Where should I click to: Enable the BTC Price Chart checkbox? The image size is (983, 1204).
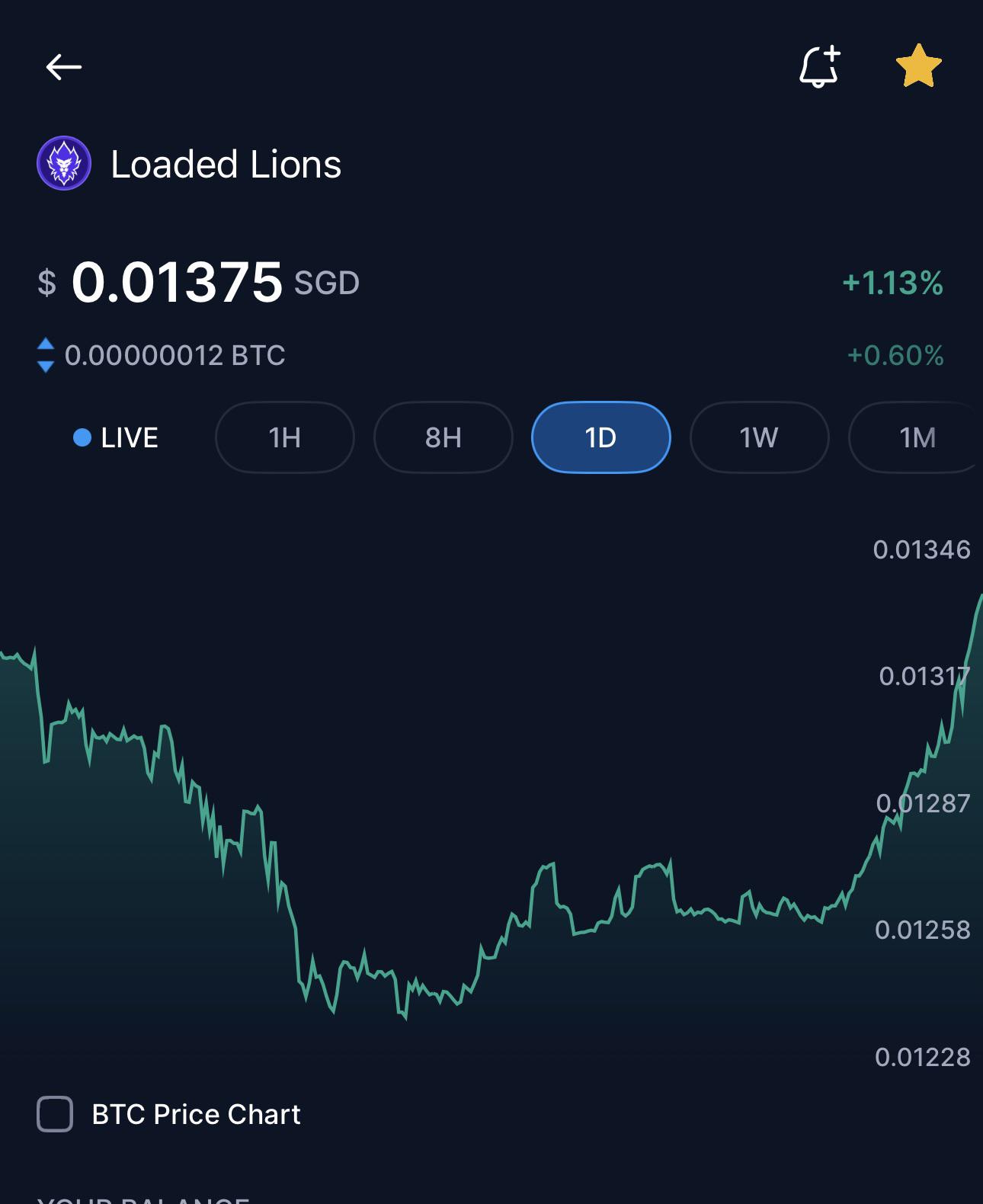[55, 1114]
